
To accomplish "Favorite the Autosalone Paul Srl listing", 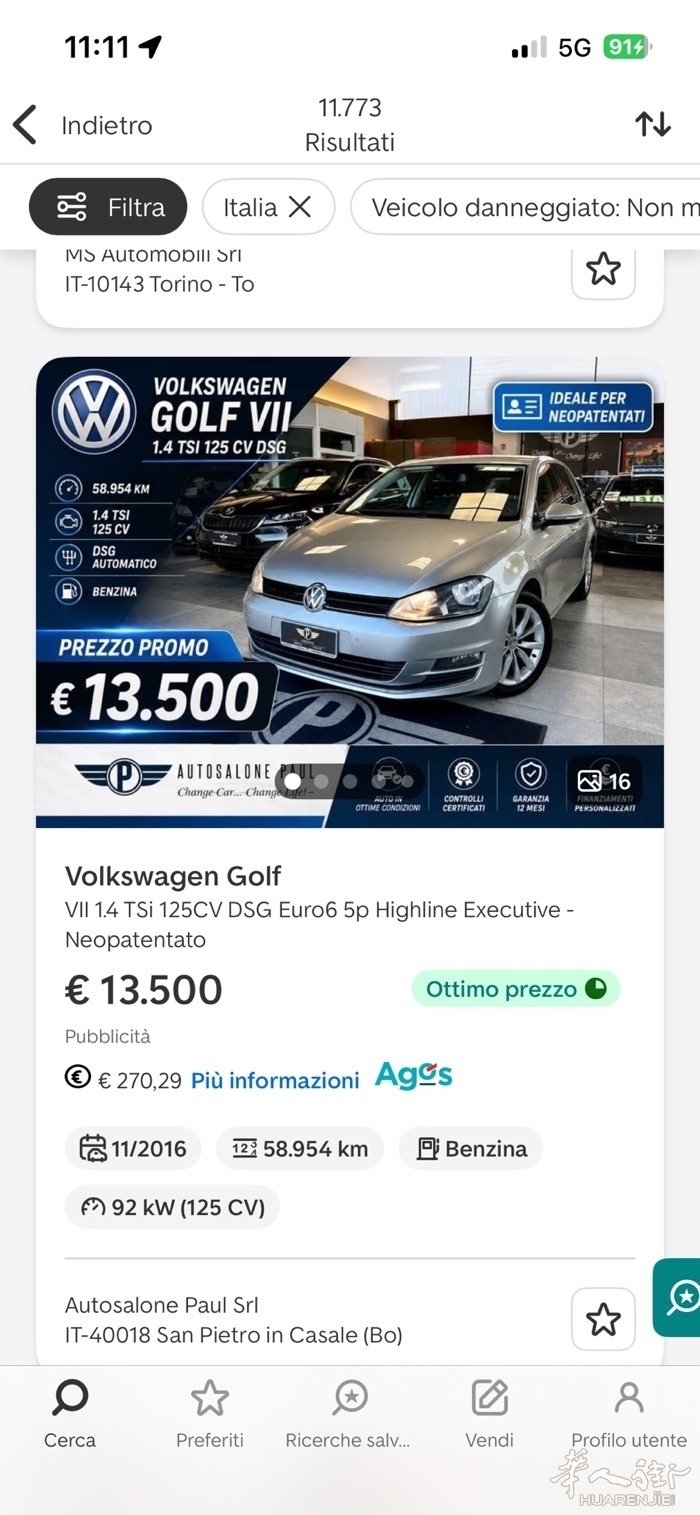I will pos(603,1319).
